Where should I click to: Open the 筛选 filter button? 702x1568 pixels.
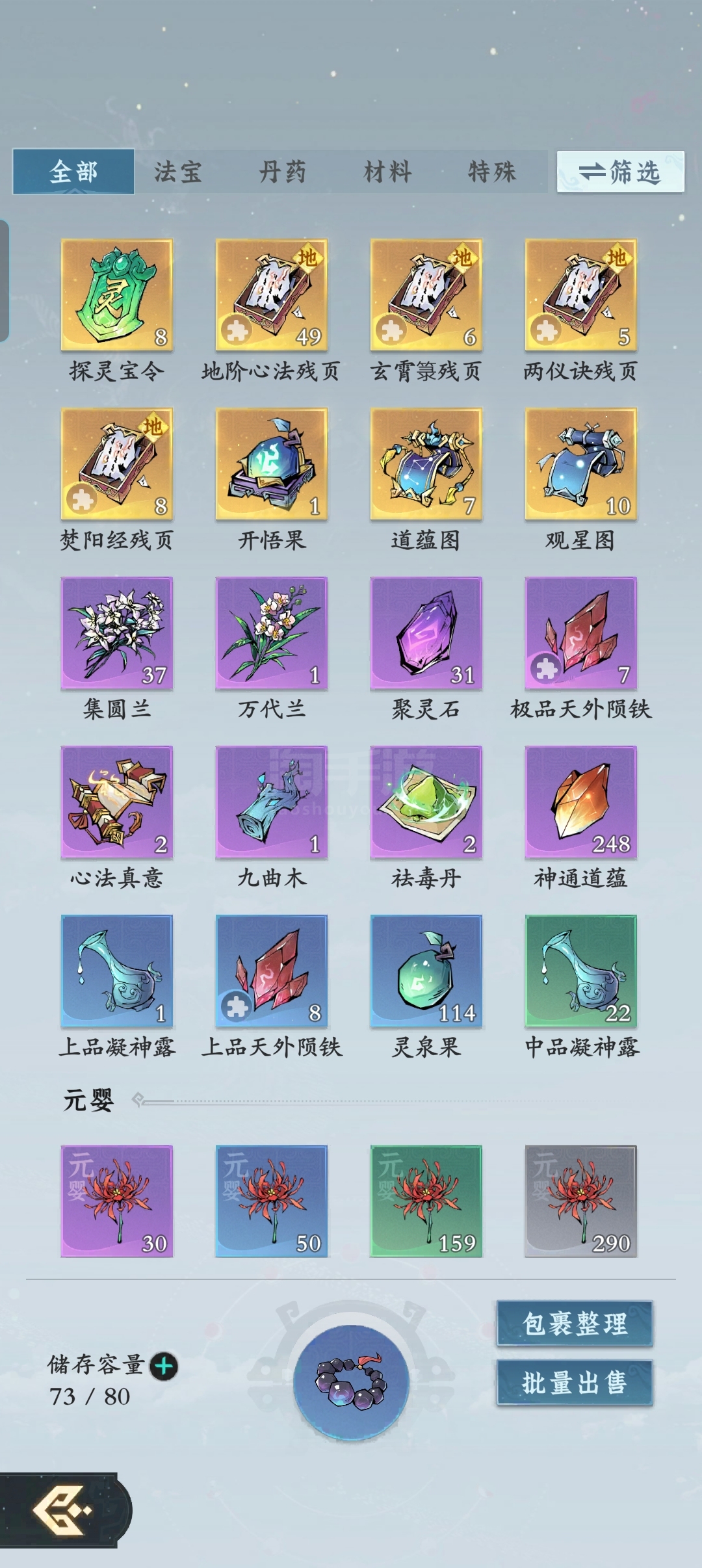click(620, 172)
